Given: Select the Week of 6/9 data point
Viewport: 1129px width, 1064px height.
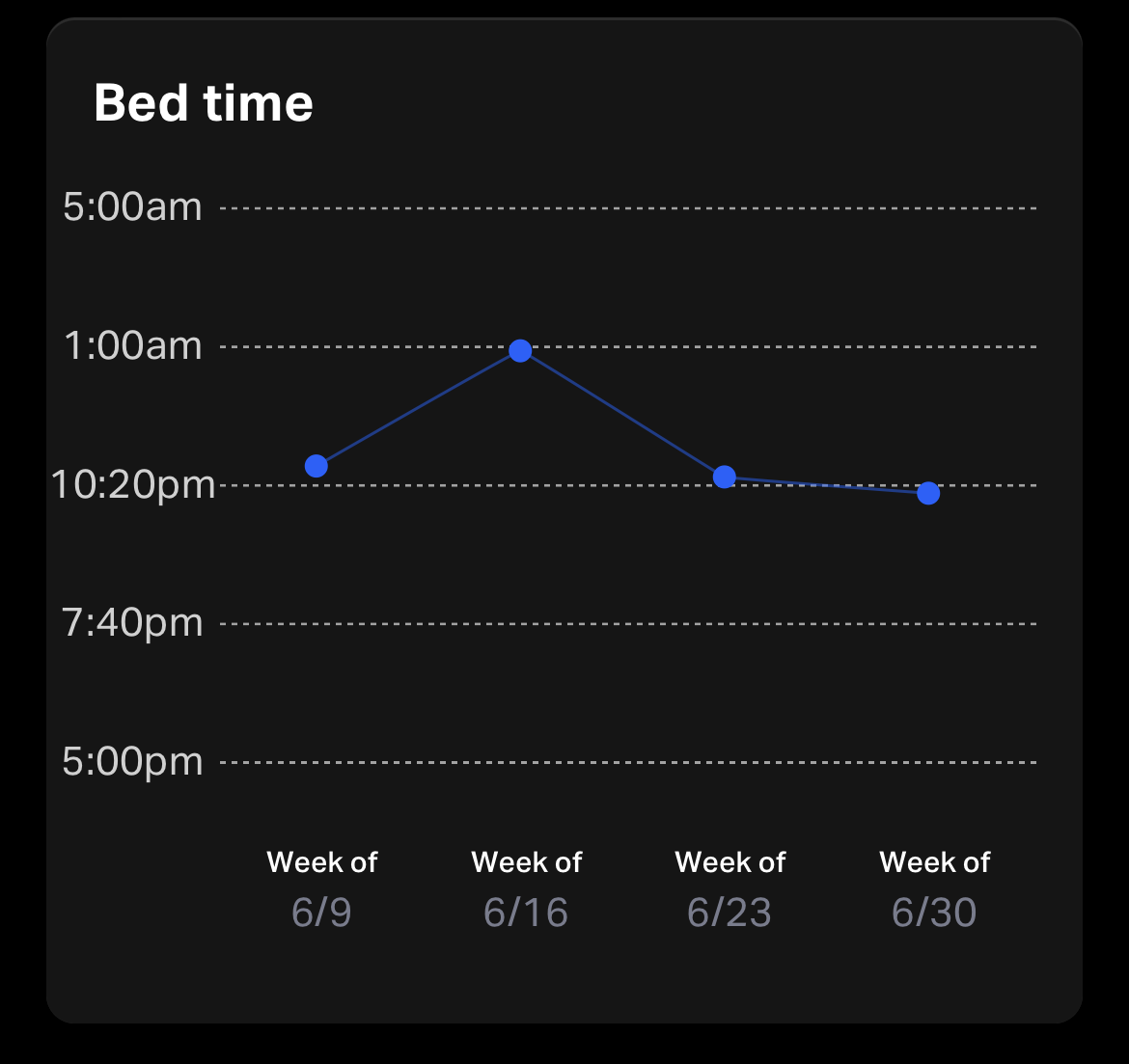Looking at the screenshot, I should coord(317,466).
